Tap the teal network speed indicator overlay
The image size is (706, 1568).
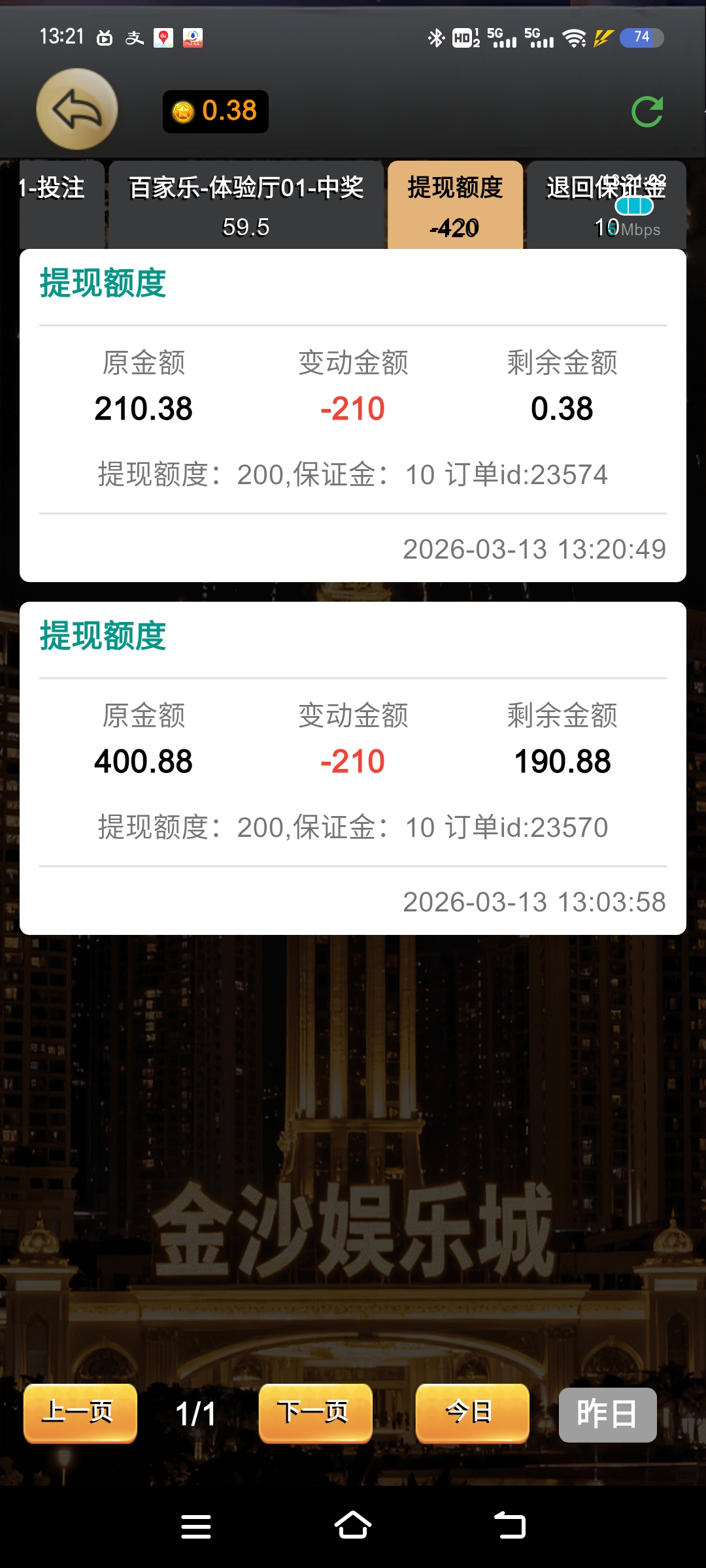[634, 206]
